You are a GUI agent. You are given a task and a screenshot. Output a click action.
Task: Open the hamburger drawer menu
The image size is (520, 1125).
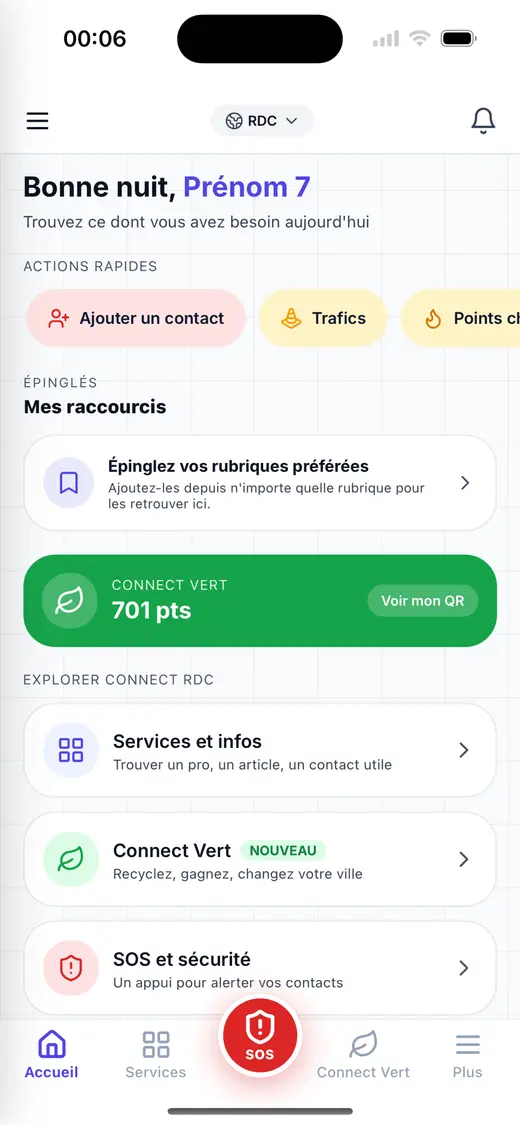pos(37,121)
